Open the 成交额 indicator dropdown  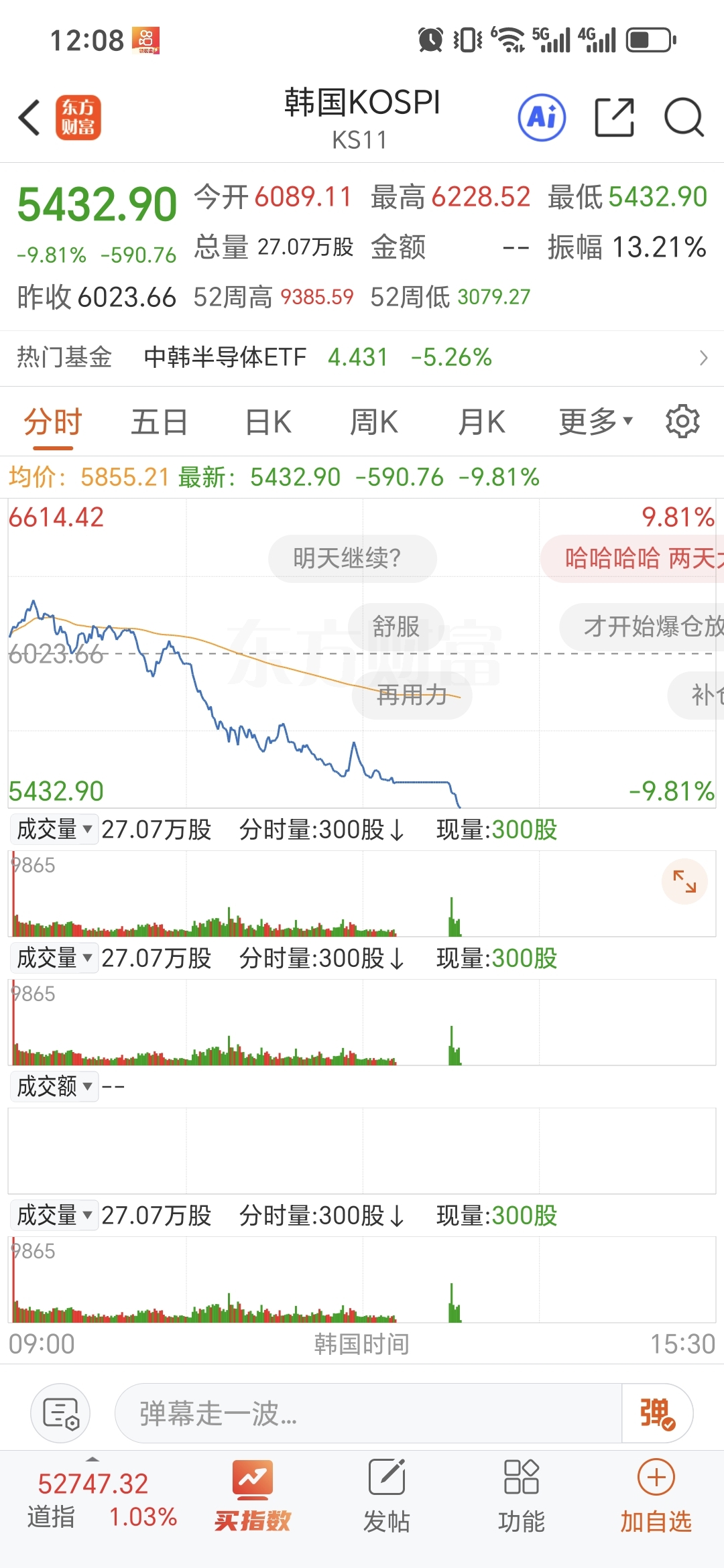[x=54, y=1086]
